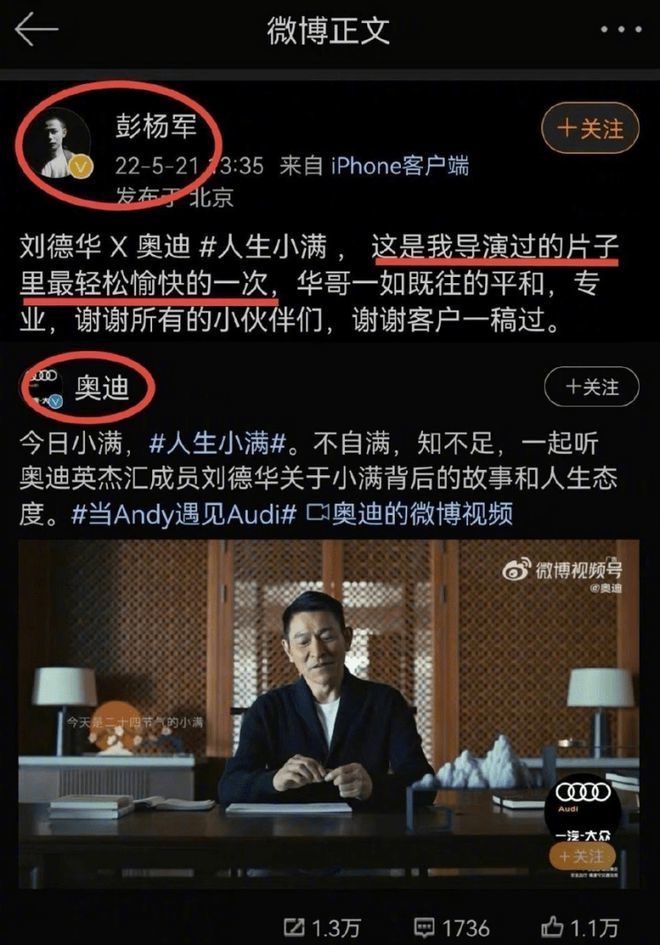
Task: Play the Andy Lau Audi video
Action: [328, 714]
